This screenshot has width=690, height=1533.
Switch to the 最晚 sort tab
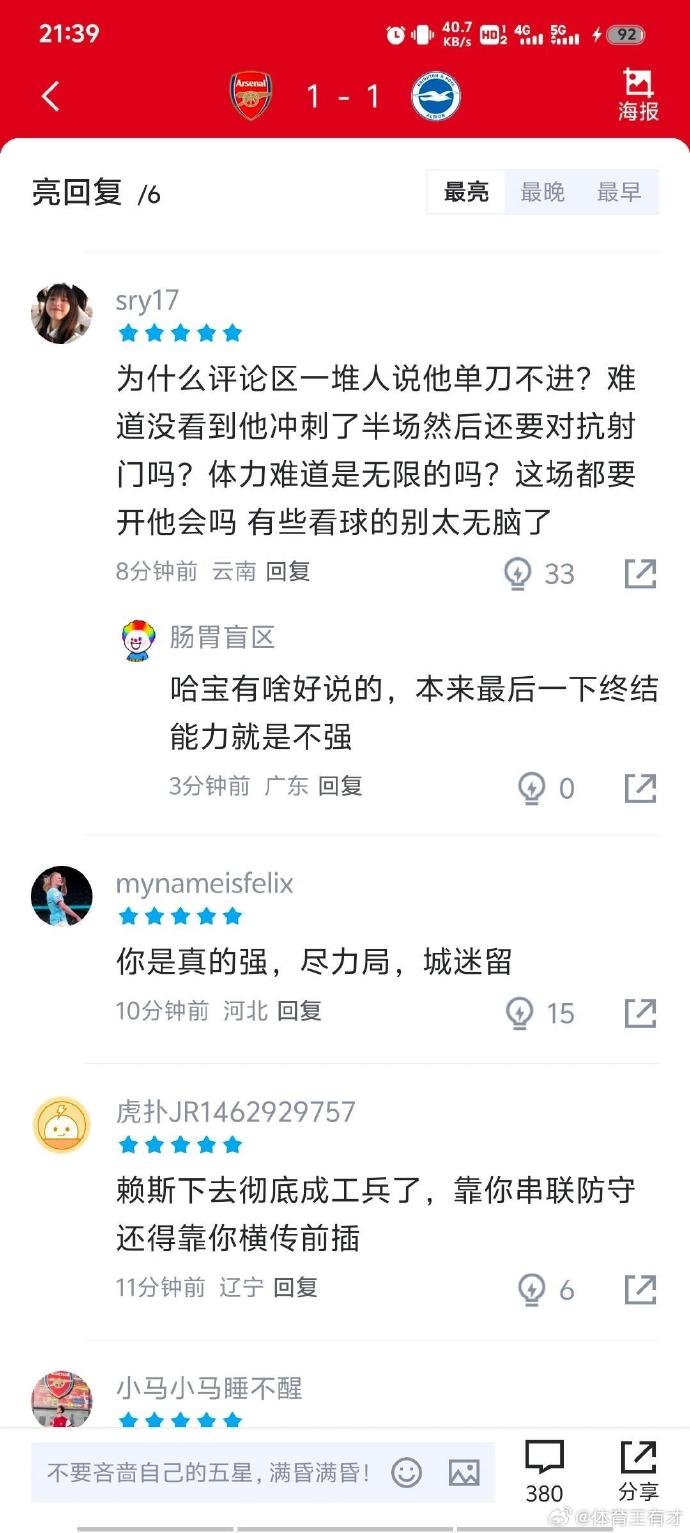[542, 192]
